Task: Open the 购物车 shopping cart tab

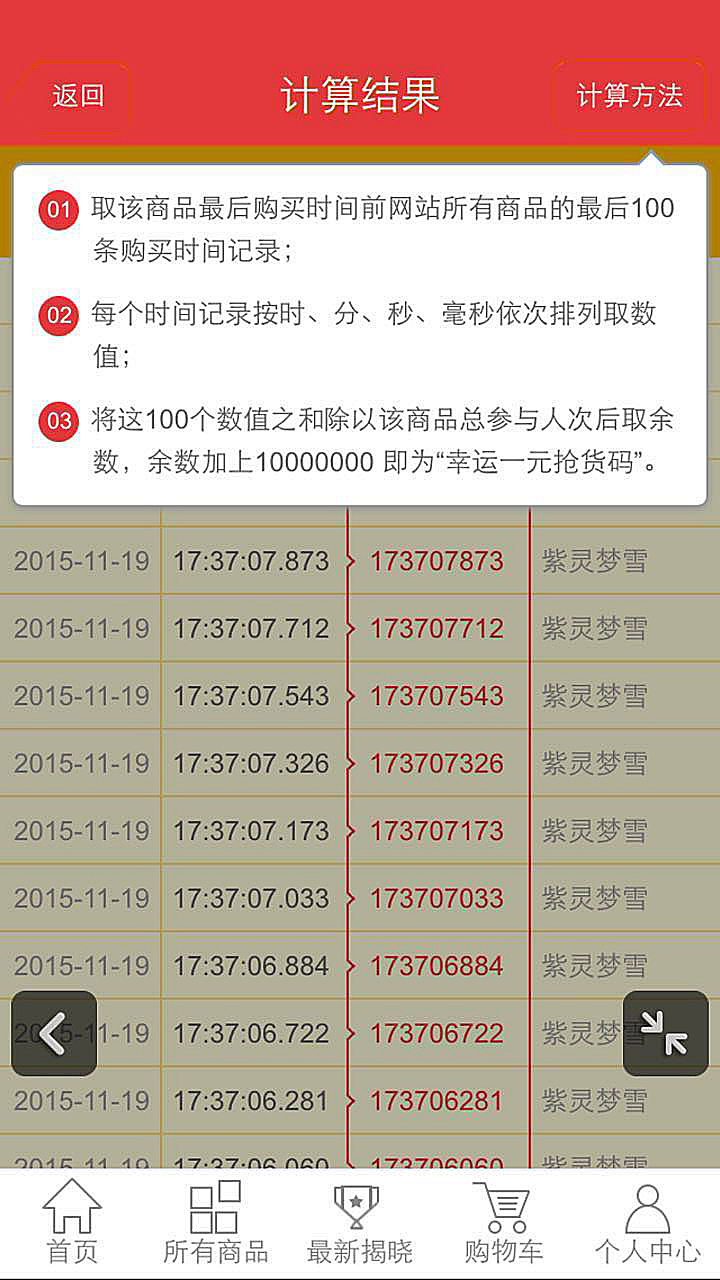Action: 503,1222
